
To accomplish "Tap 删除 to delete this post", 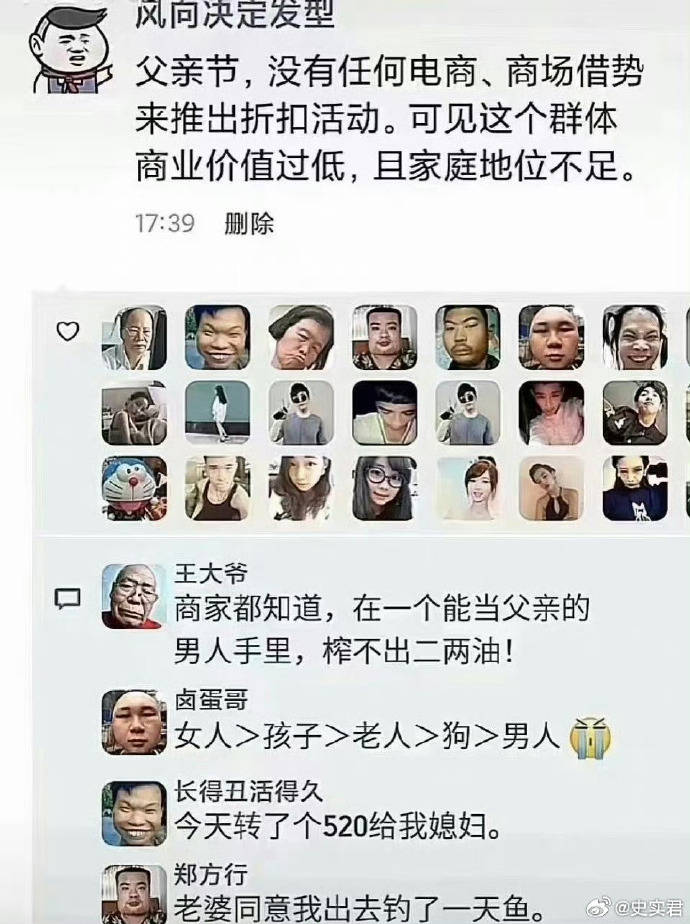I will [x=249, y=222].
